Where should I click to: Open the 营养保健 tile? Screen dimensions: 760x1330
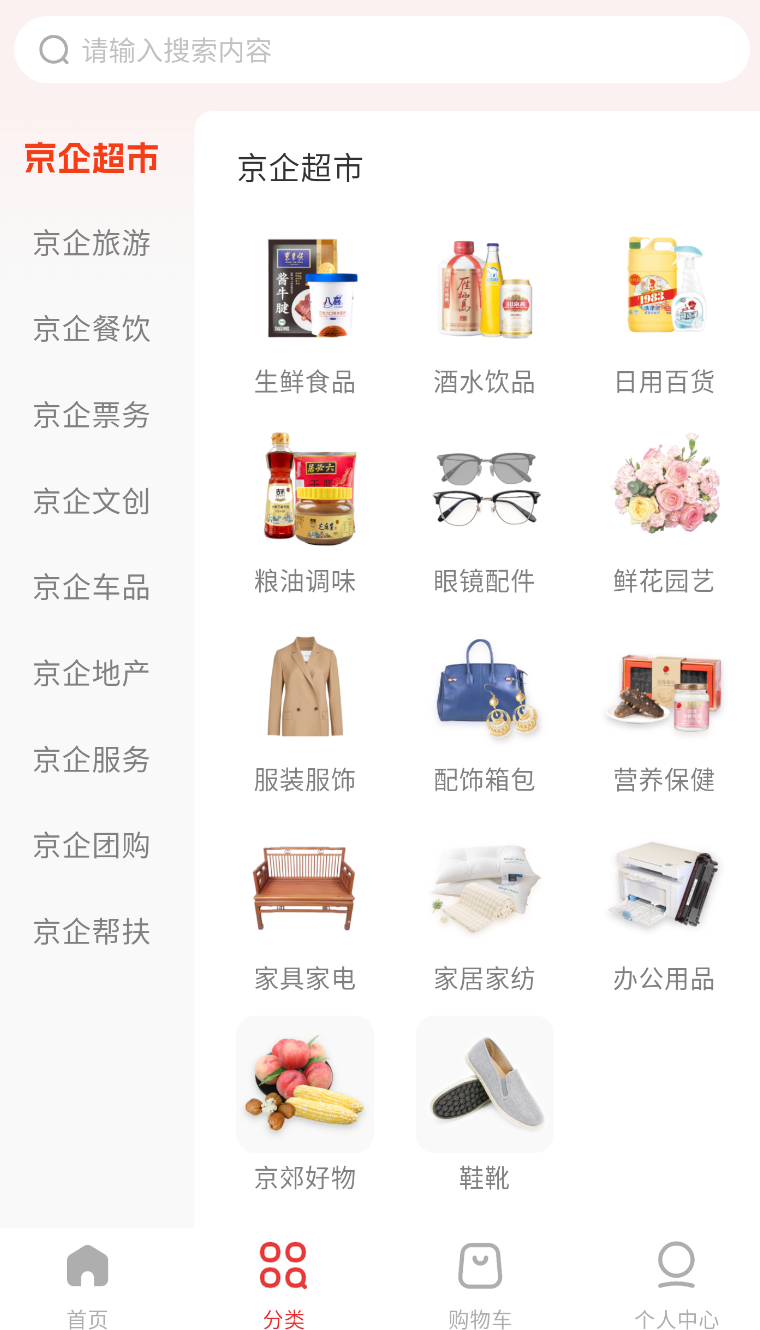coord(664,710)
